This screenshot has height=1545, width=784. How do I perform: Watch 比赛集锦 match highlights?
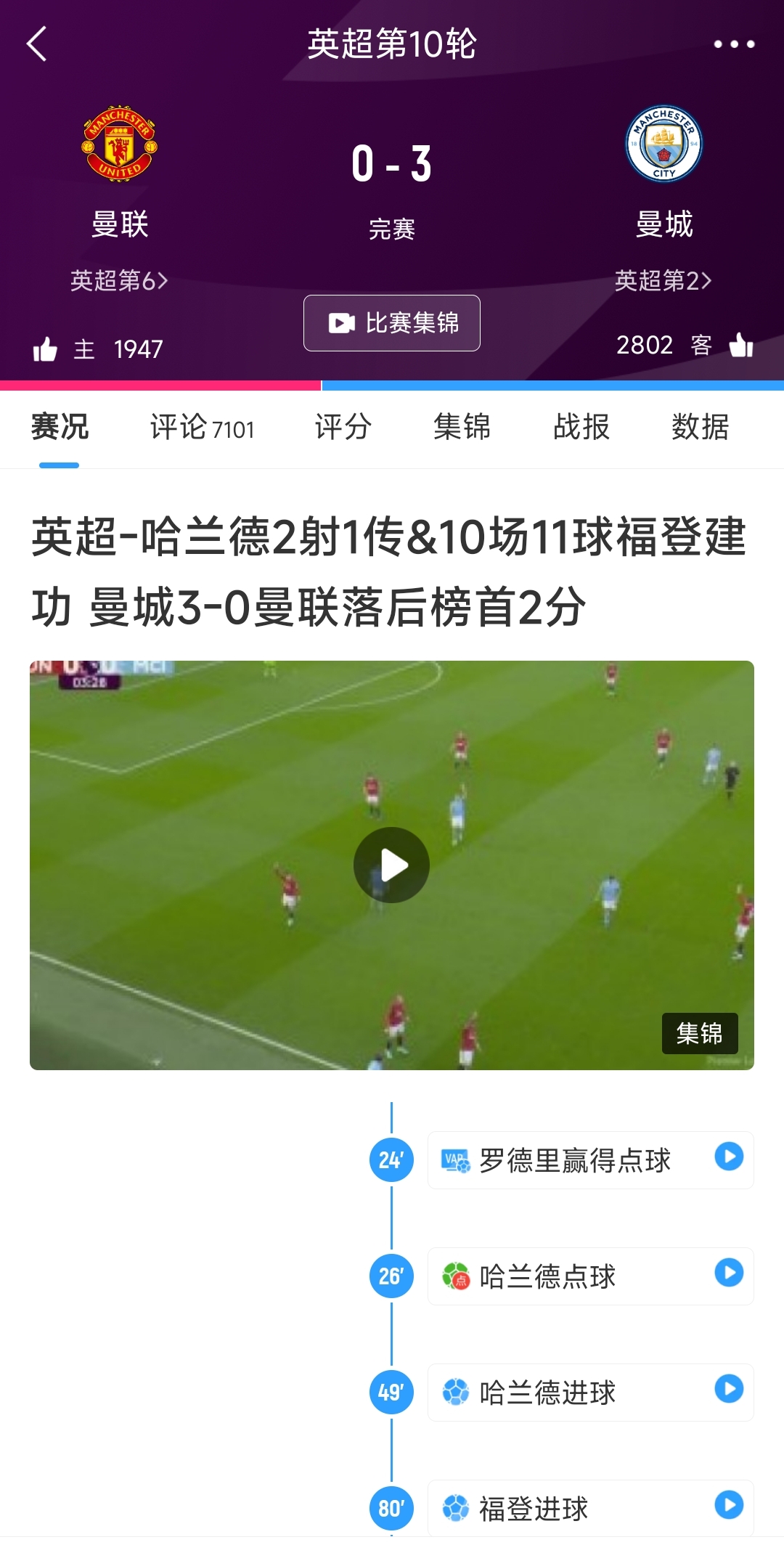392,323
